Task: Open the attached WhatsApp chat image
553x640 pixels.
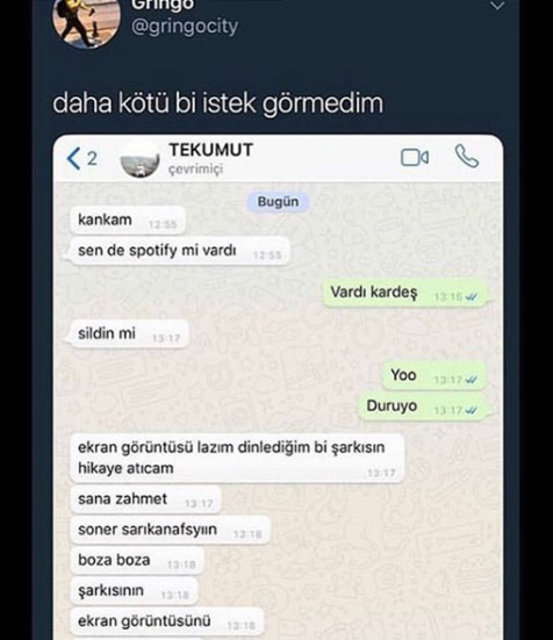Action: (x=278, y=387)
